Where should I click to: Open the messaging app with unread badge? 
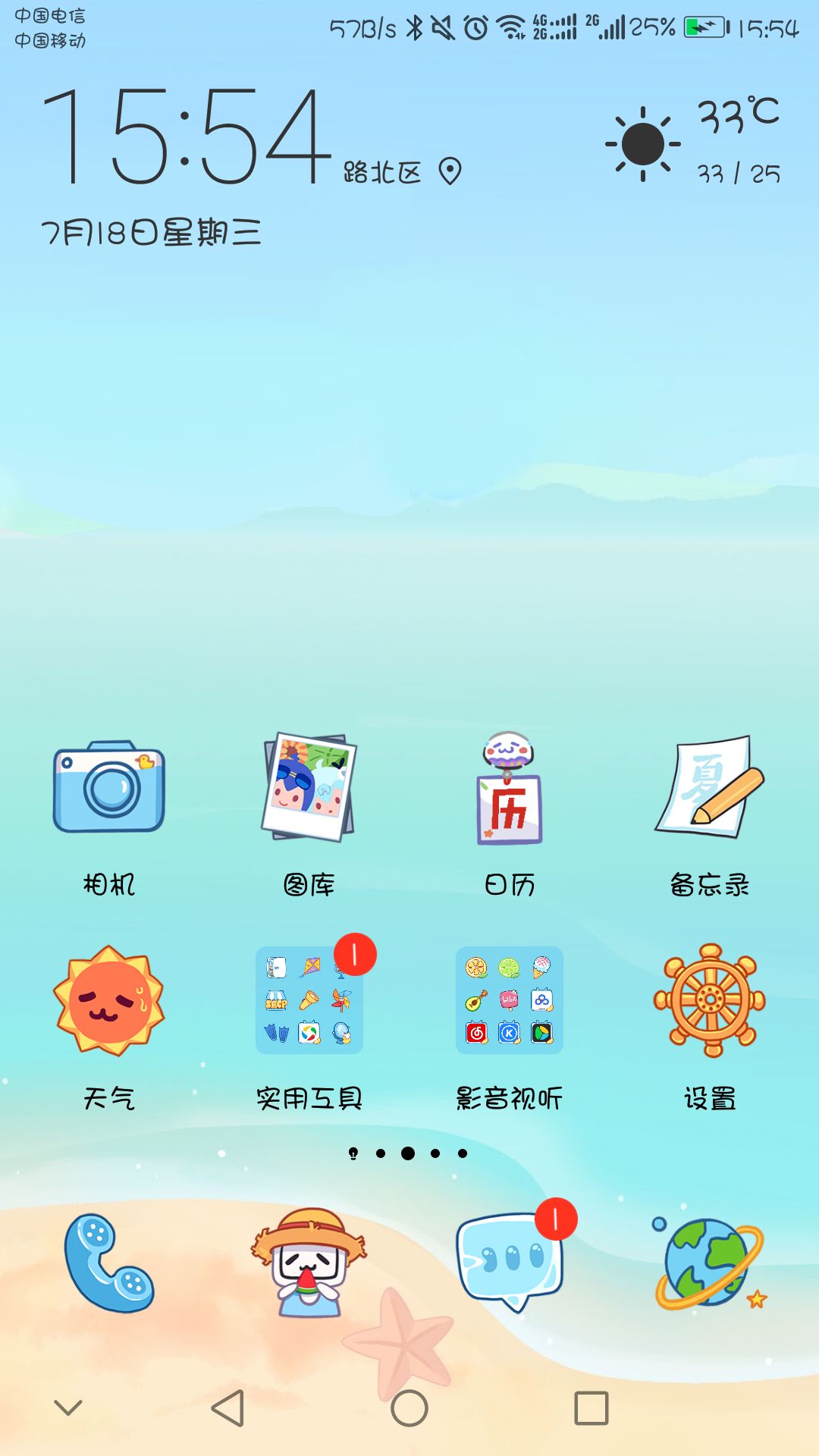(x=509, y=1263)
